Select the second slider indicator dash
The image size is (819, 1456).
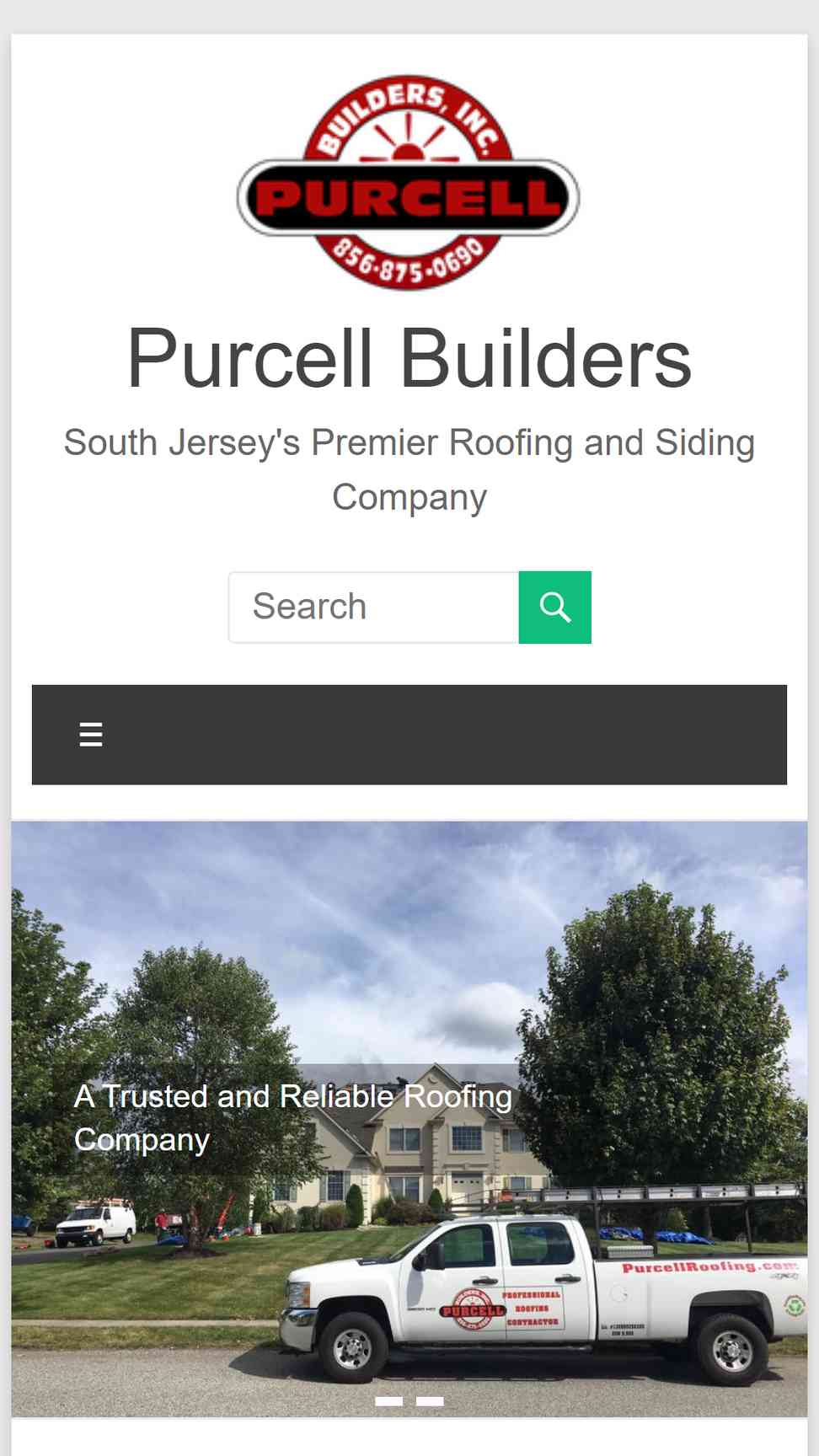(430, 1401)
